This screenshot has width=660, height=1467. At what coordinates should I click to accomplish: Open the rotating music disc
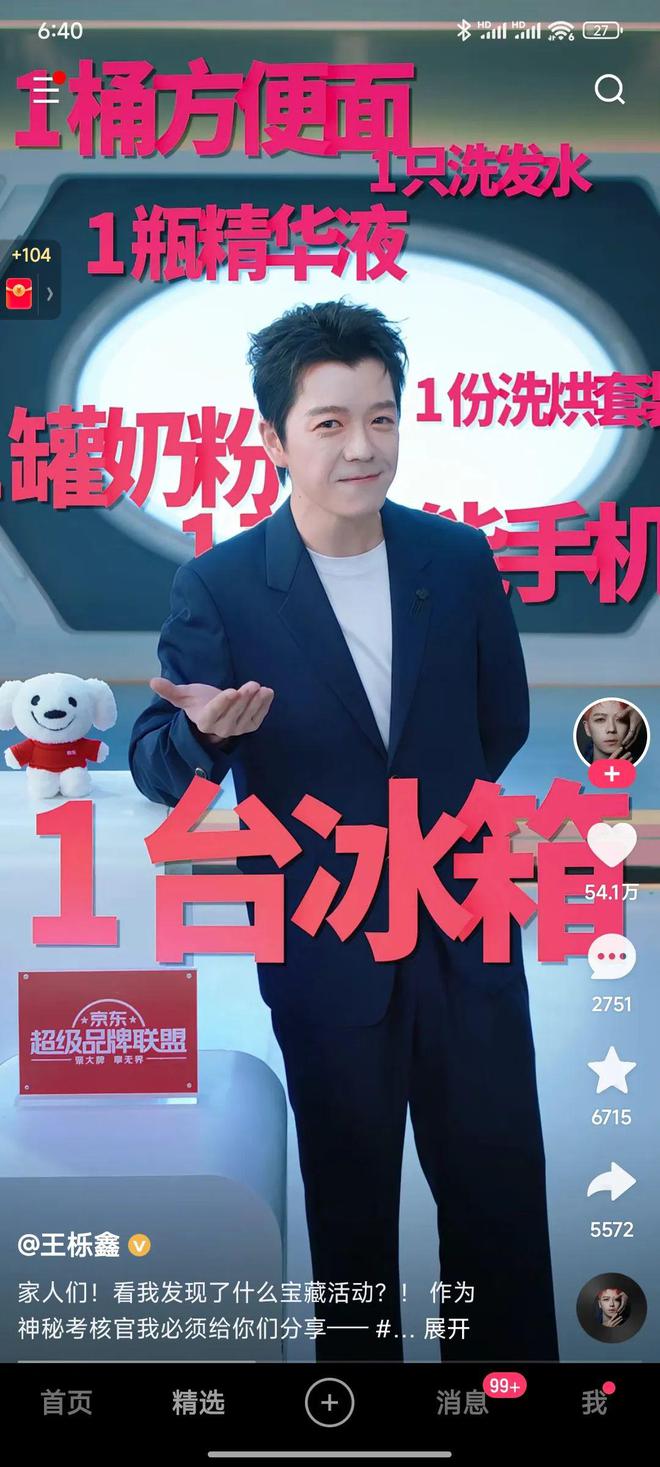[x=611, y=1307]
